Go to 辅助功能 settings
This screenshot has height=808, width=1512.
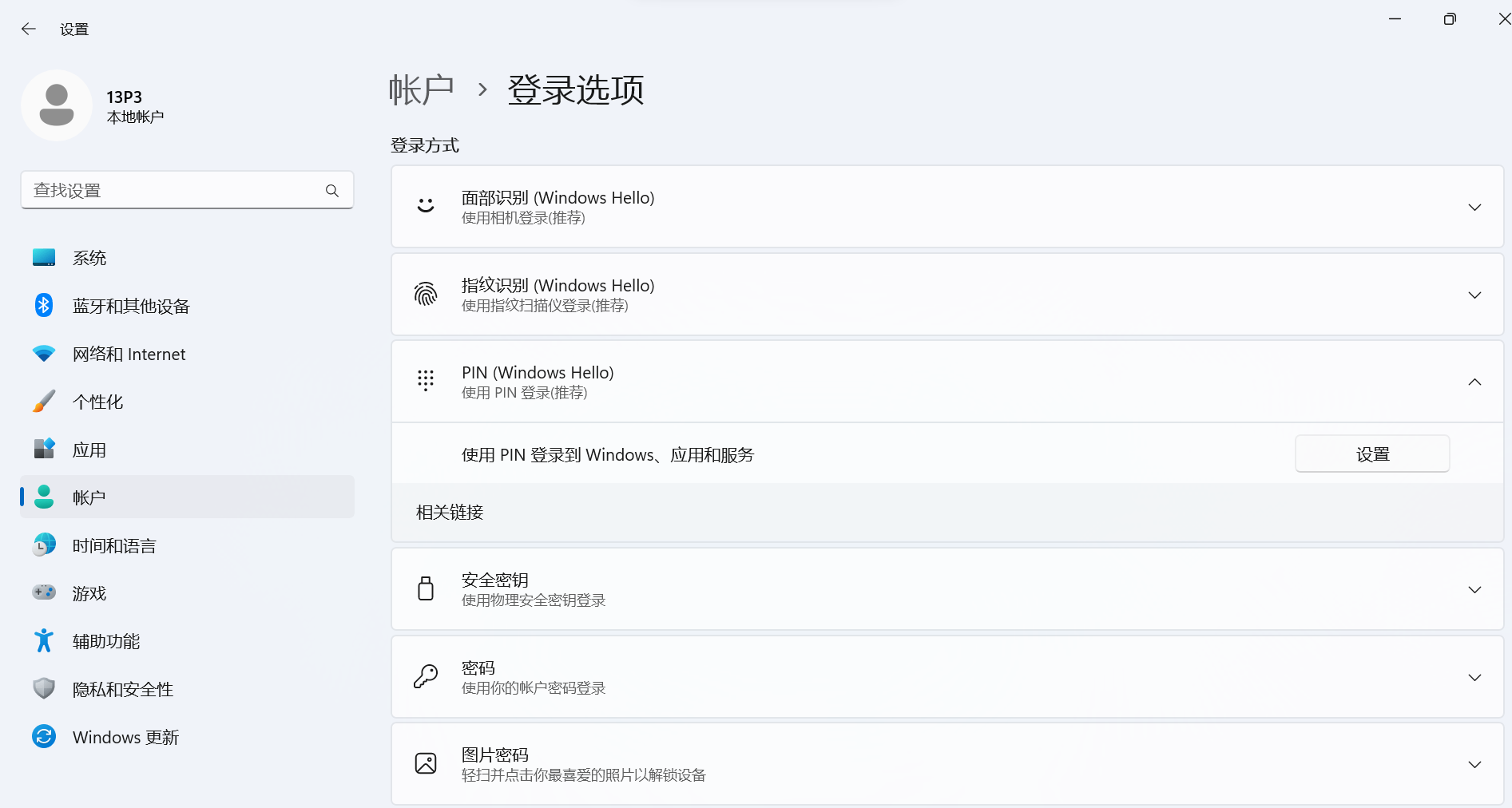click(106, 641)
